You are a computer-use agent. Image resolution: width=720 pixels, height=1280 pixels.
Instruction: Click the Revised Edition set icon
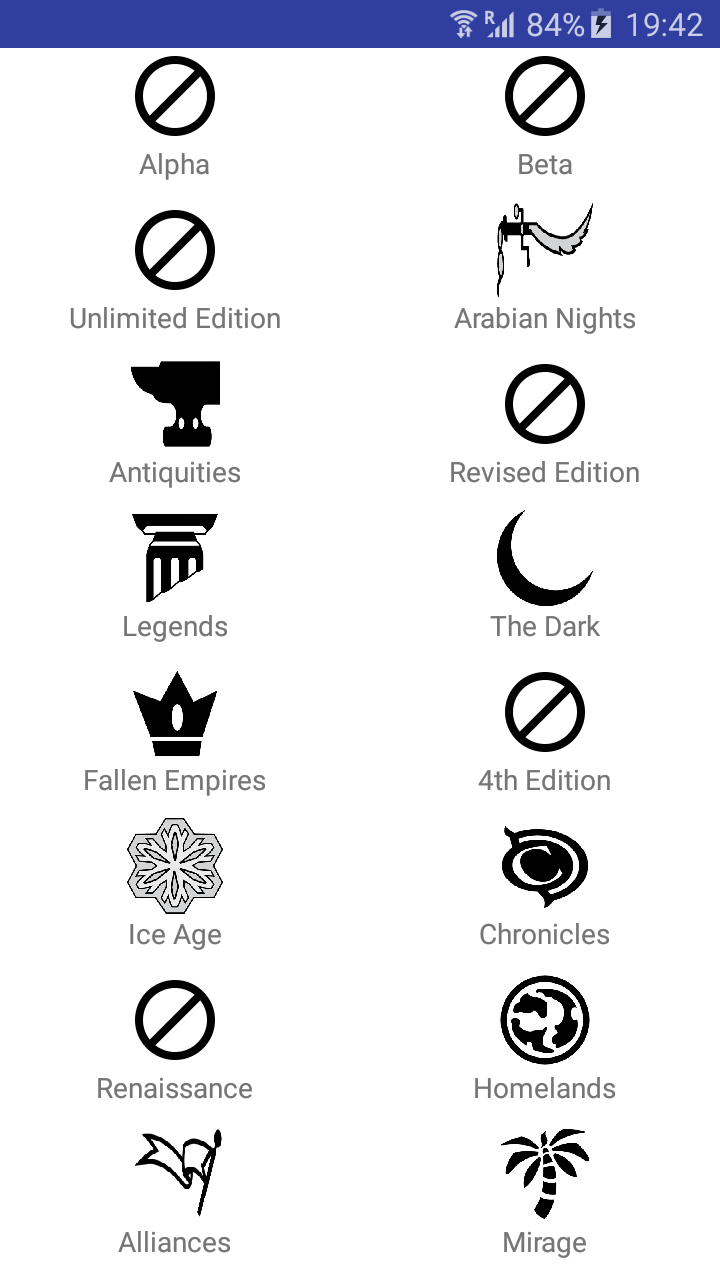click(x=545, y=403)
